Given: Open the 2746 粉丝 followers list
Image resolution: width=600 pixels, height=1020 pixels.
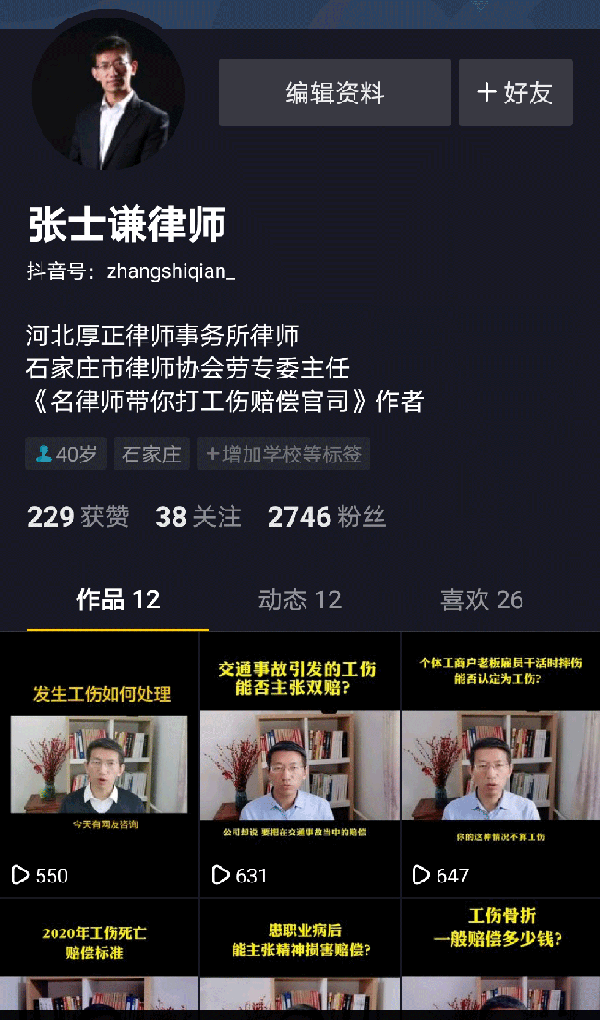Looking at the screenshot, I should [x=326, y=516].
